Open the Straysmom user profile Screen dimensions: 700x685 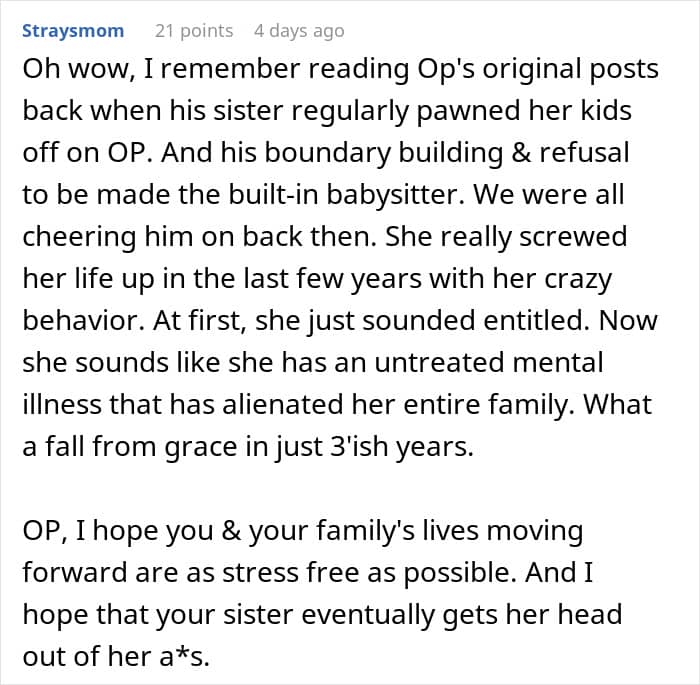tap(73, 31)
